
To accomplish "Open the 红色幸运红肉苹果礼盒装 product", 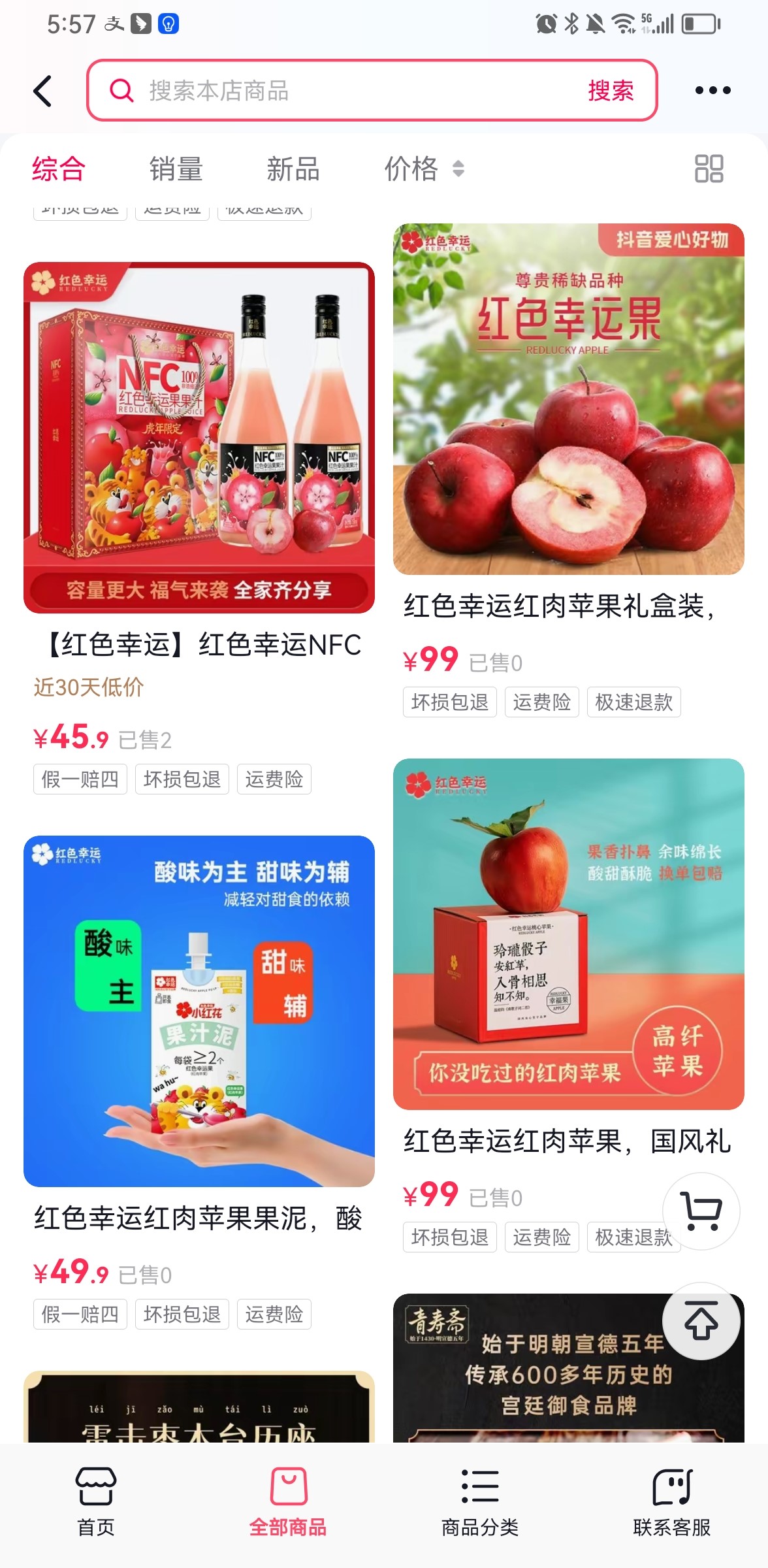I will [568, 400].
